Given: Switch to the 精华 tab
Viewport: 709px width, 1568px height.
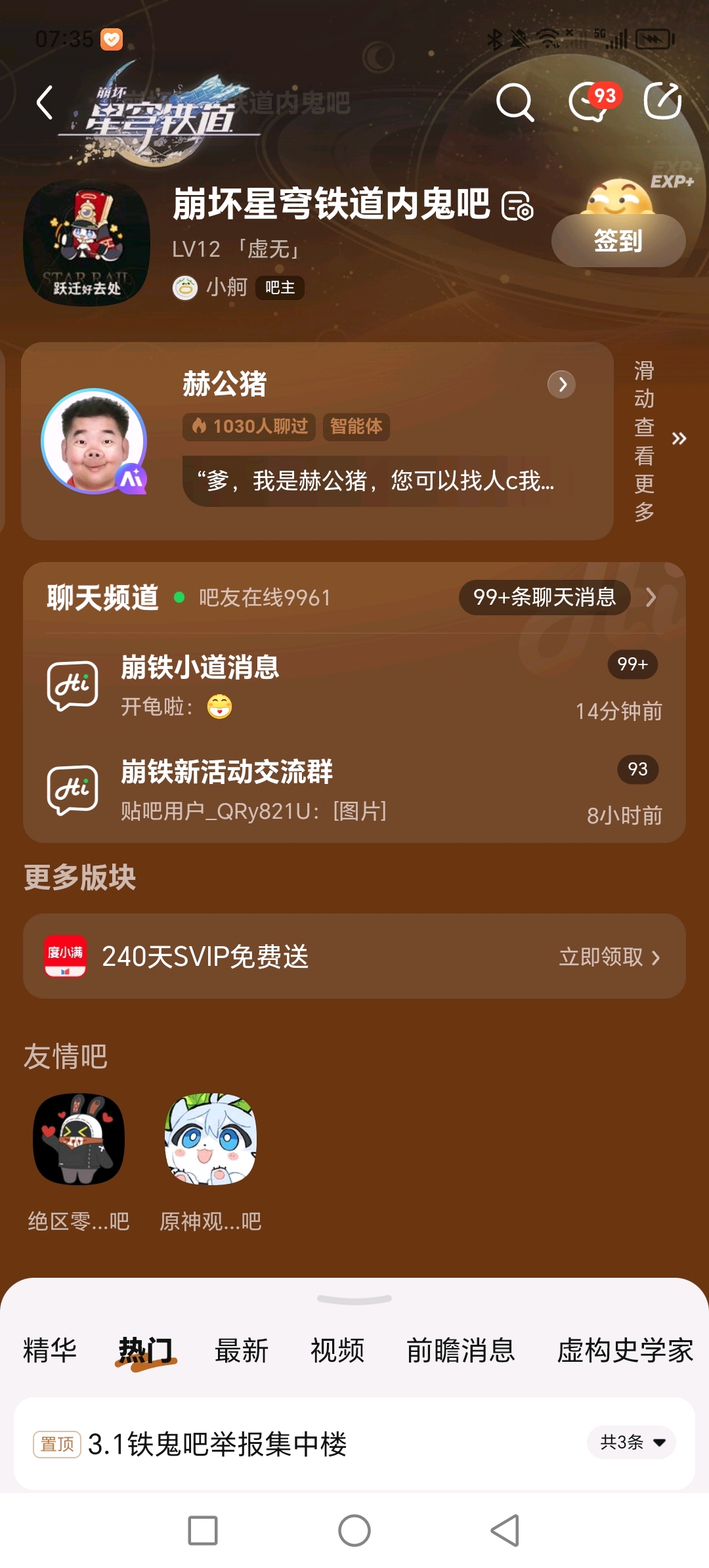Looking at the screenshot, I should point(50,1351).
